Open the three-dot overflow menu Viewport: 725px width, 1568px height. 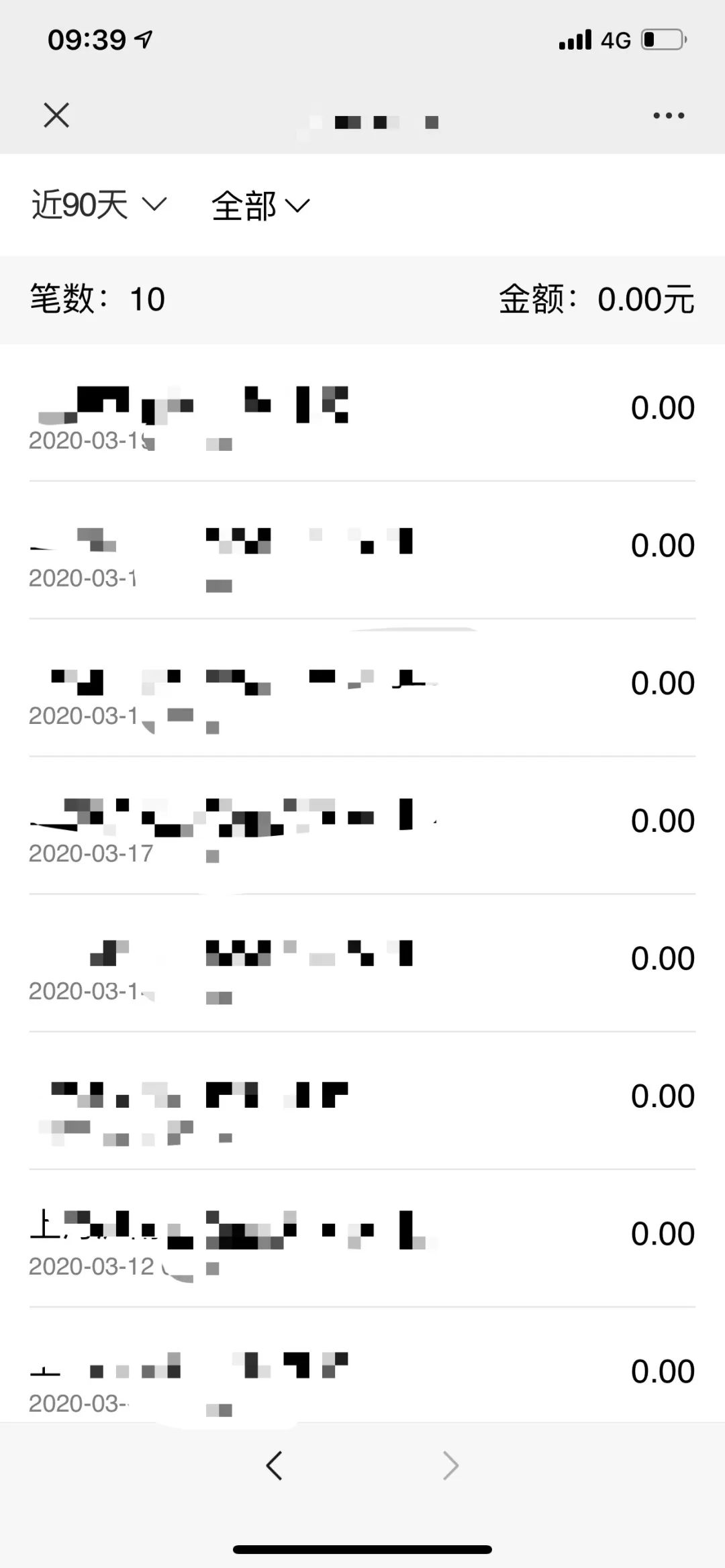click(669, 116)
